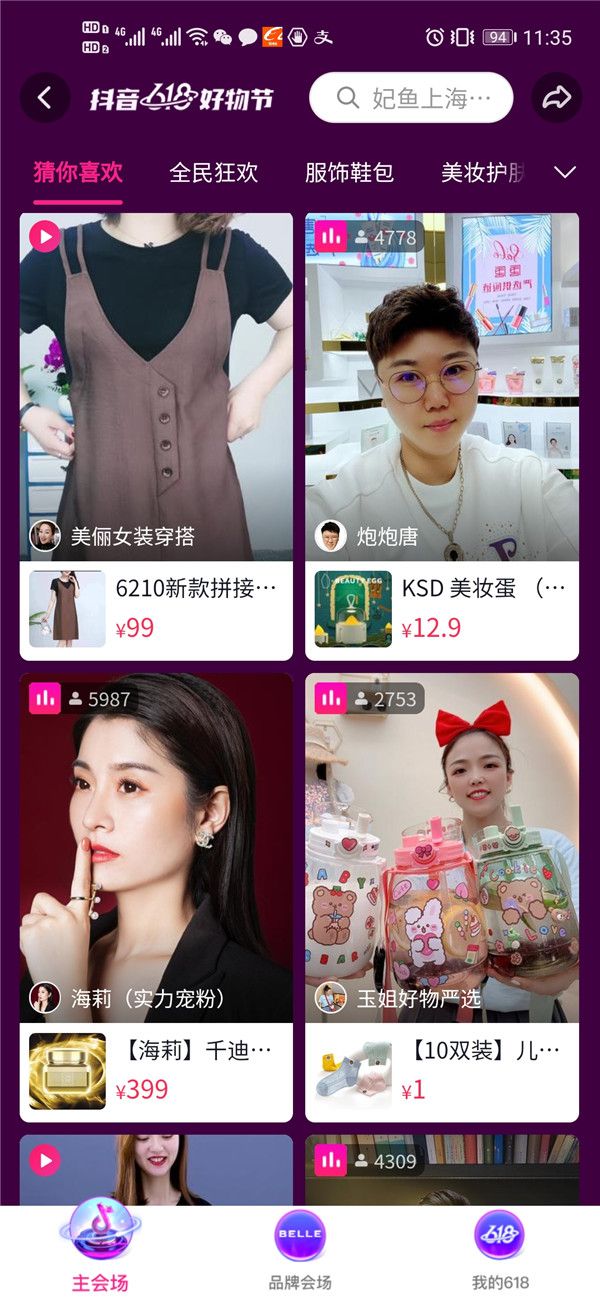Switch to the 主会场 bottom tab
The width and height of the screenshot is (600, 1300).
[100, 1250]
